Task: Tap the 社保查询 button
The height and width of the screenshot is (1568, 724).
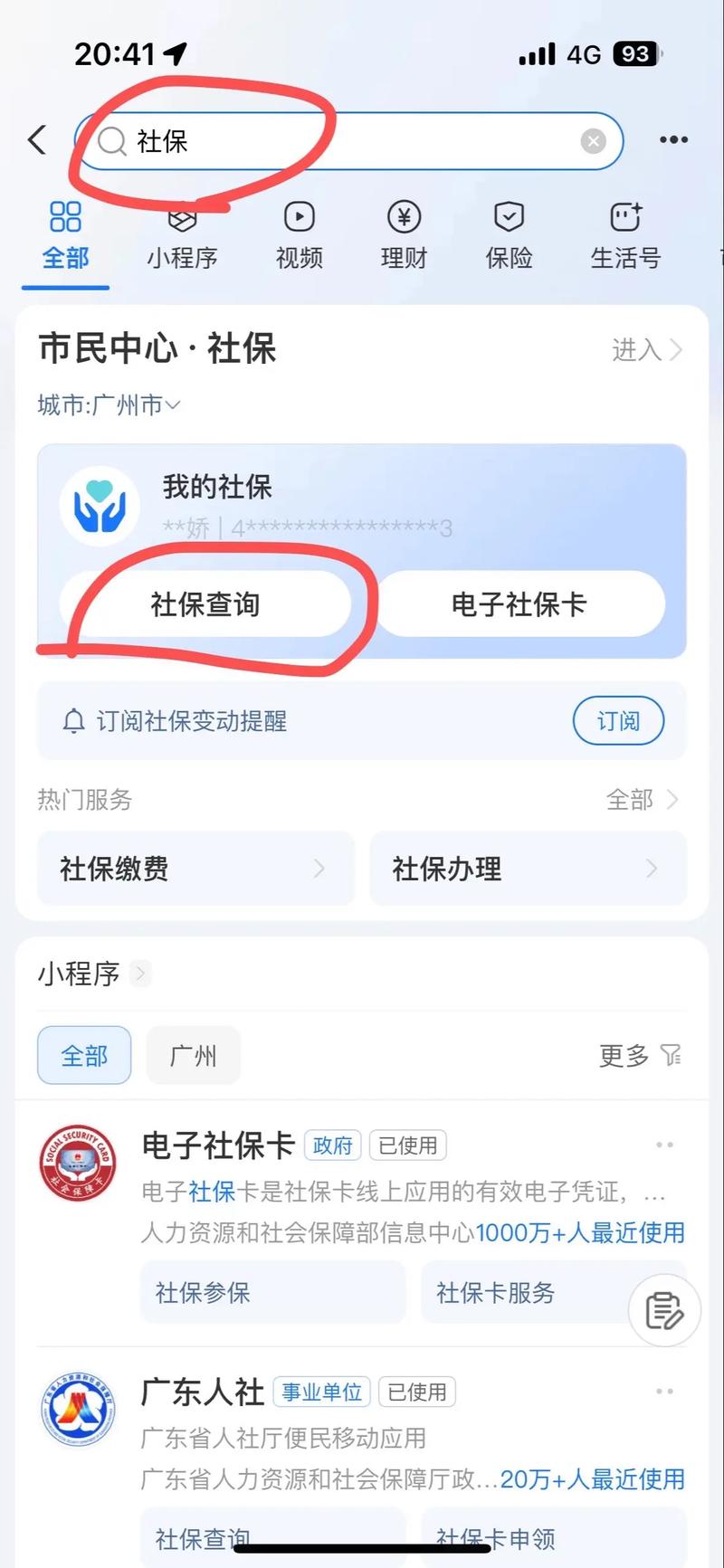Action: [206, 604]
